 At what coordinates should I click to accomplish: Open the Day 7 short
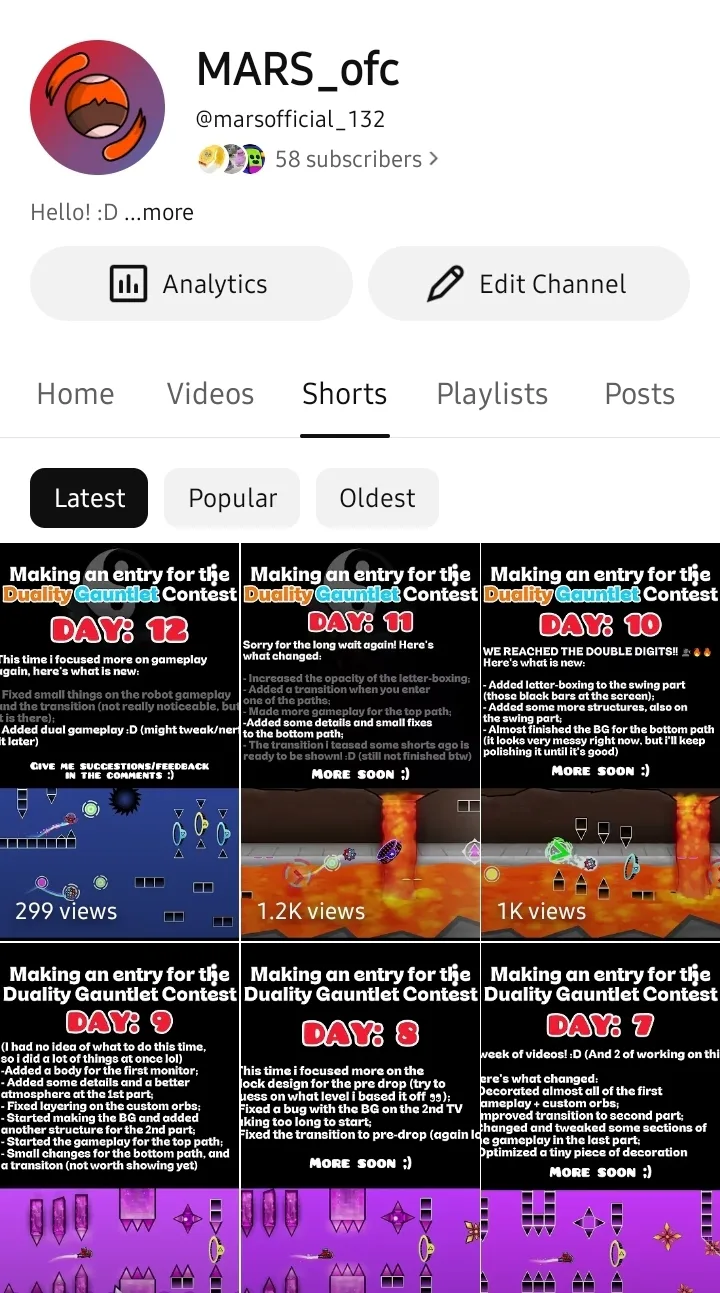coord(600,1117)
